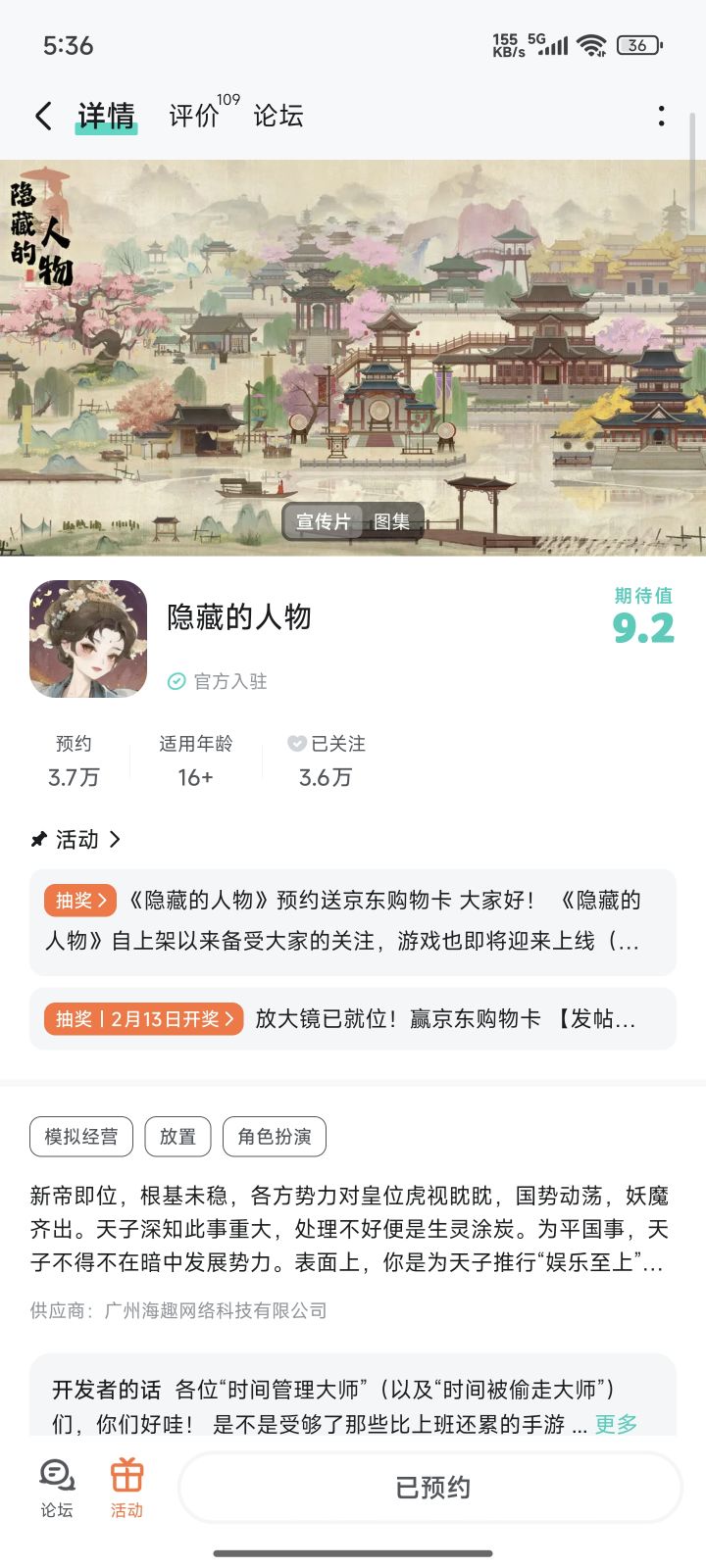The width and height of the screenshot is (706, 1568).
Task: Tap the heart icon next to 已关注
Action: pos(297,744)
